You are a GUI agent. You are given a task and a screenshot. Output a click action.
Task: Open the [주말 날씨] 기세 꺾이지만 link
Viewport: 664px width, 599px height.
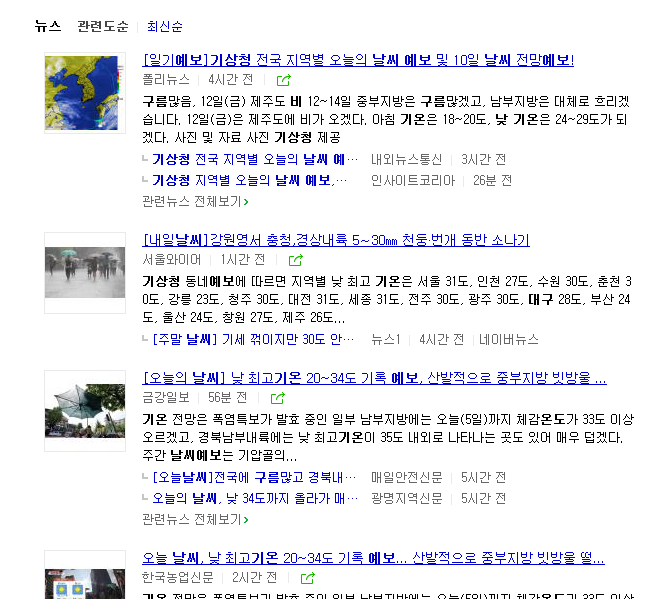[x=247, y=340]
